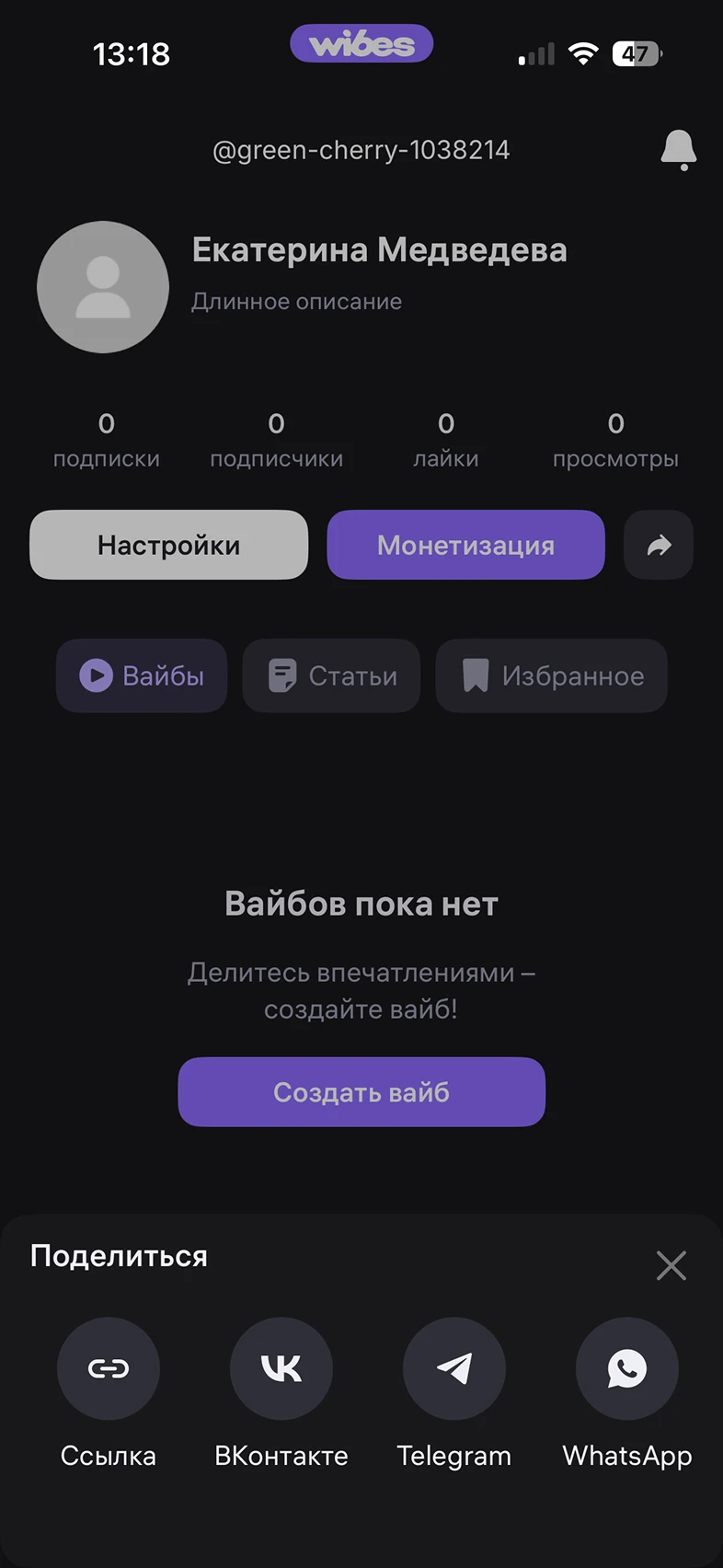Open the notifications bell
The width and height of the screenshot is (723, 1568).
(678, 150)
